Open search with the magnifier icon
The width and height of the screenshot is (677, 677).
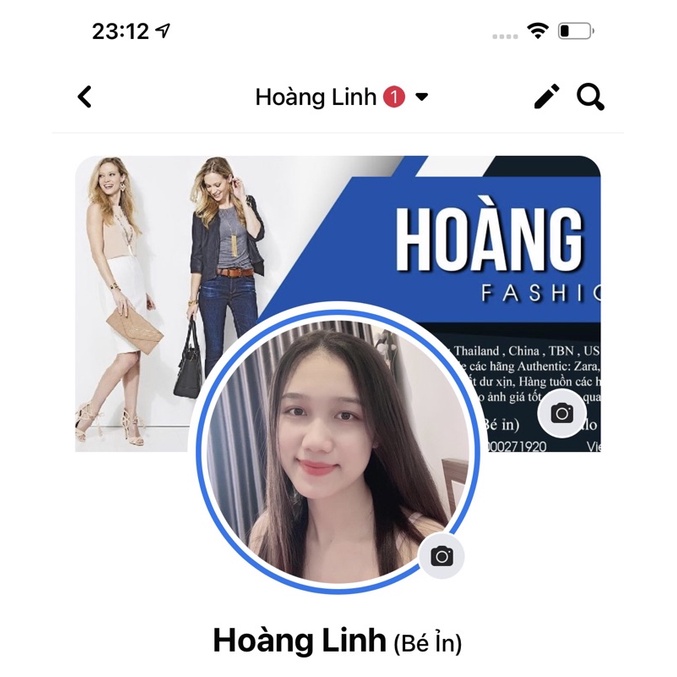591,97
